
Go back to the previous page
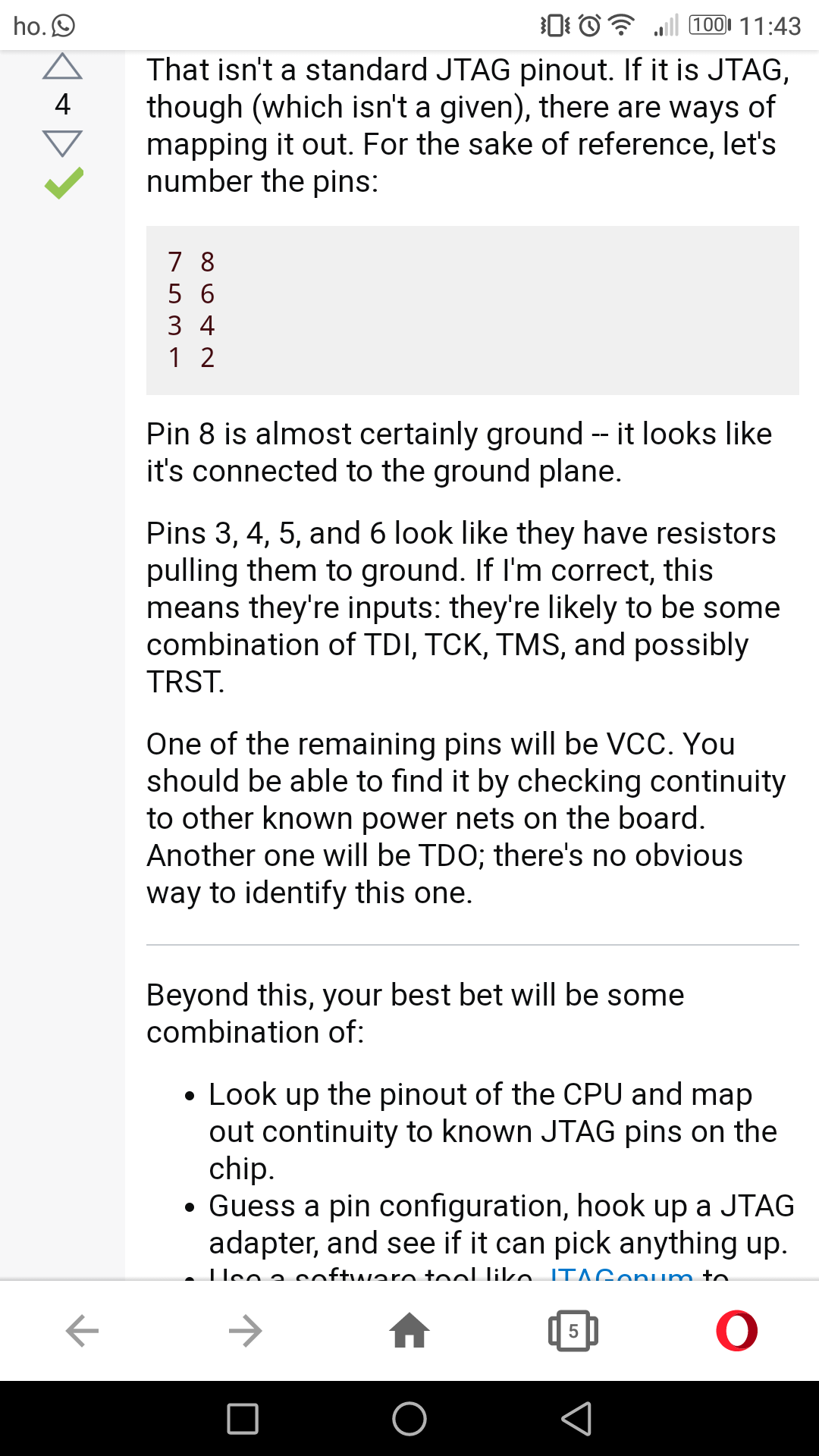pos(82,1331)
